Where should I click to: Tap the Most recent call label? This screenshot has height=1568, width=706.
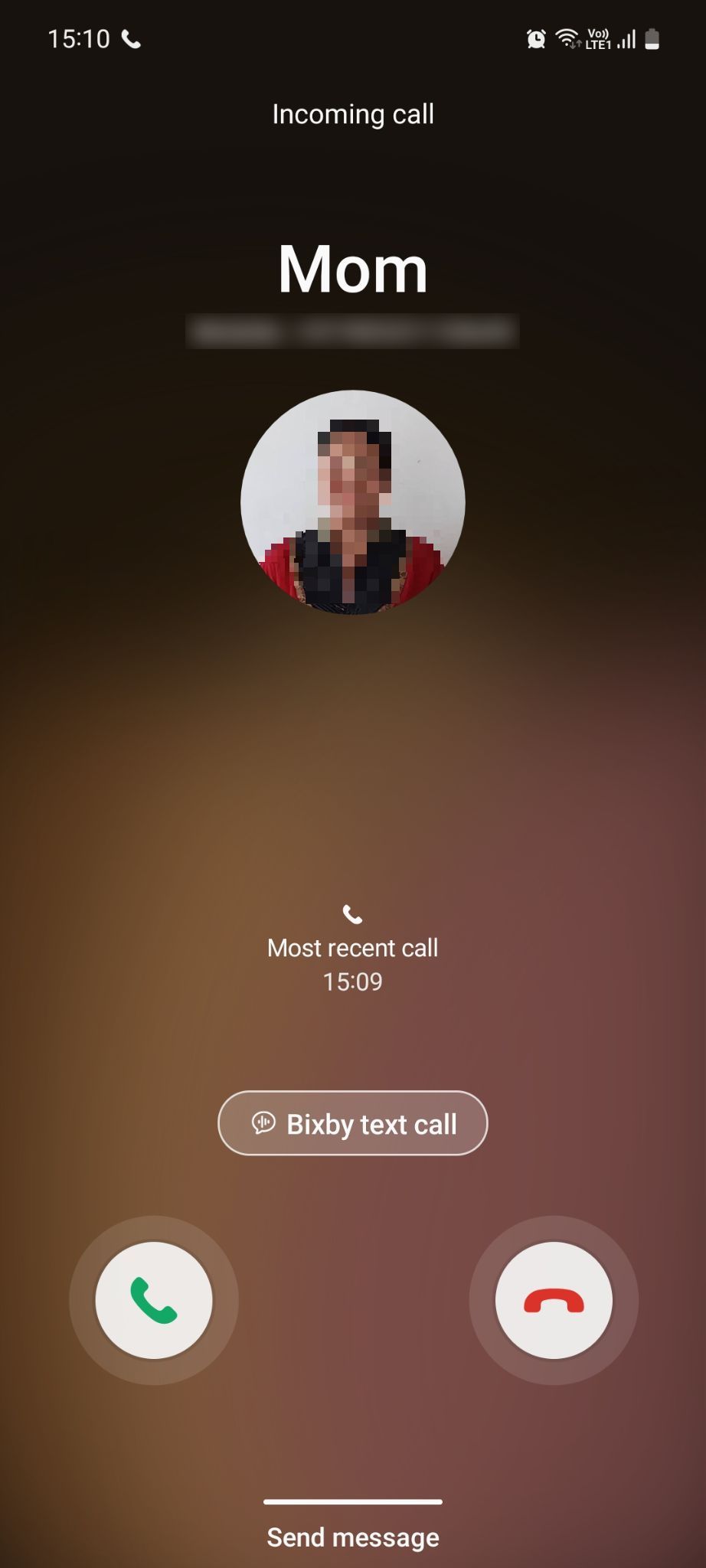click(352, 948)
